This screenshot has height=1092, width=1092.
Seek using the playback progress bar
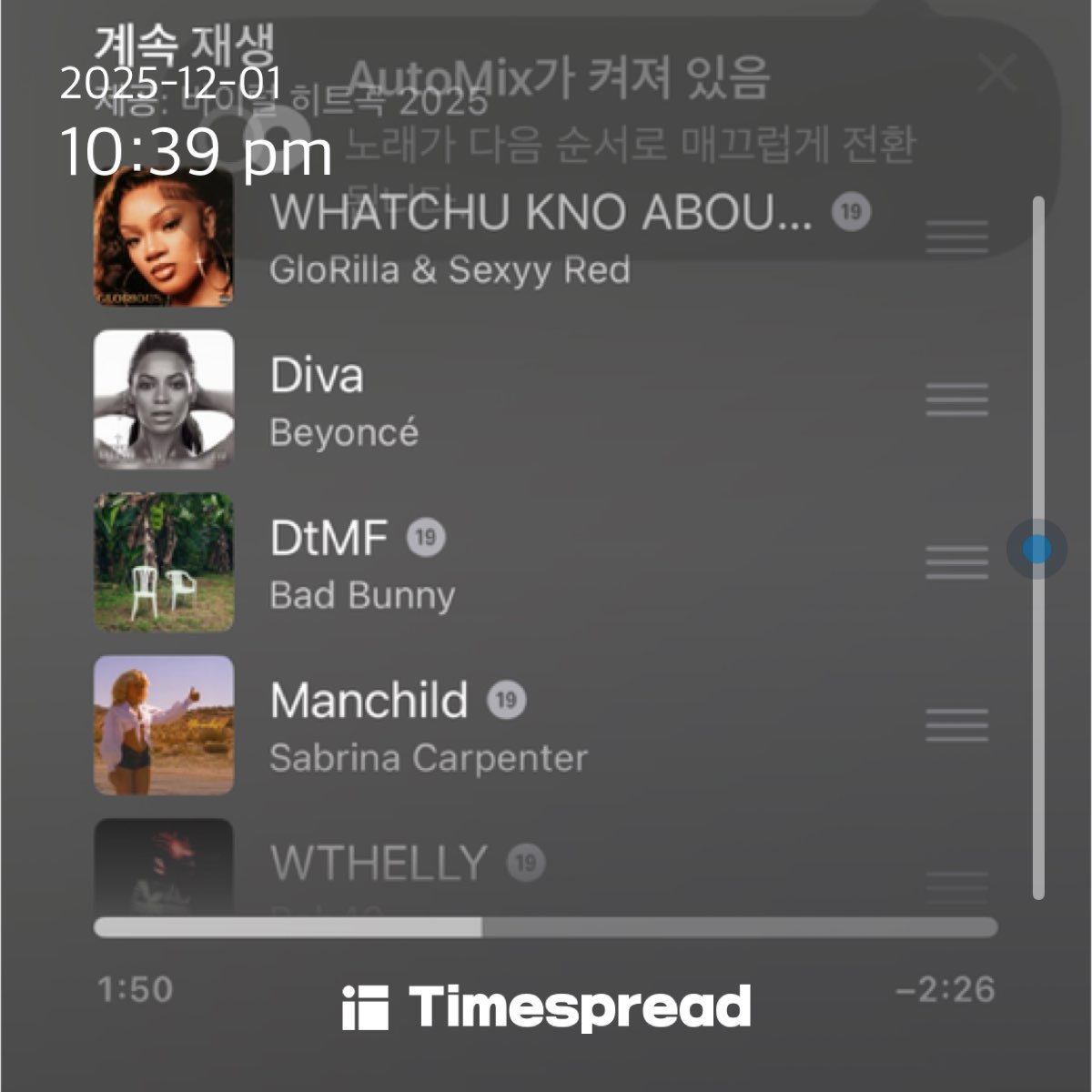[x=545, y=927]
